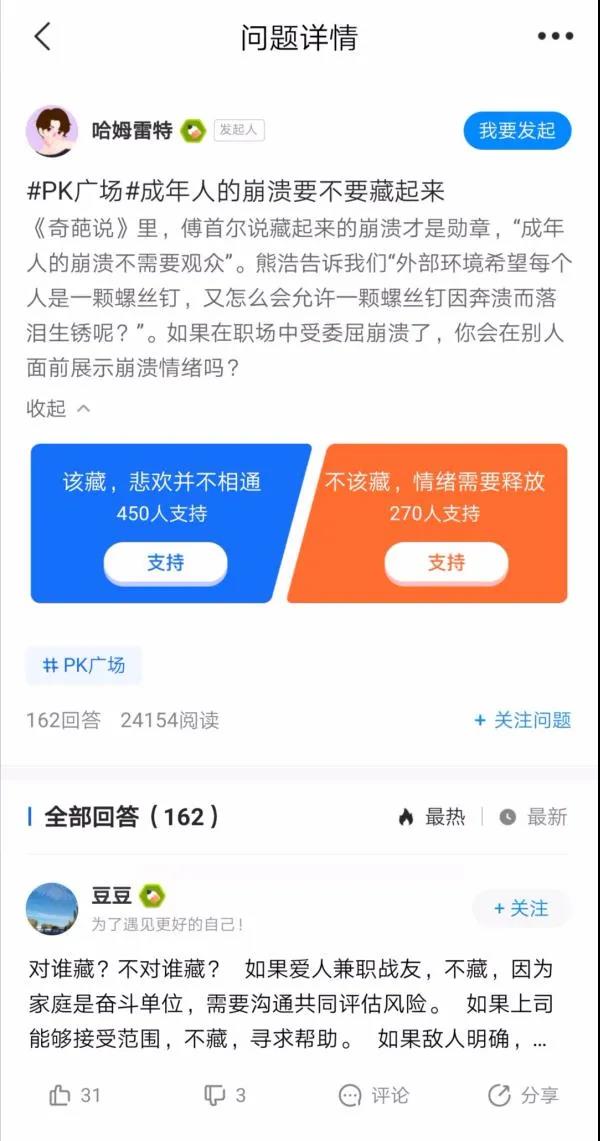Image resolution: width=600 pixels, height=1141 pixels.
Task: Open 豆豆's full answer text
Action: tap(290, 1005)
